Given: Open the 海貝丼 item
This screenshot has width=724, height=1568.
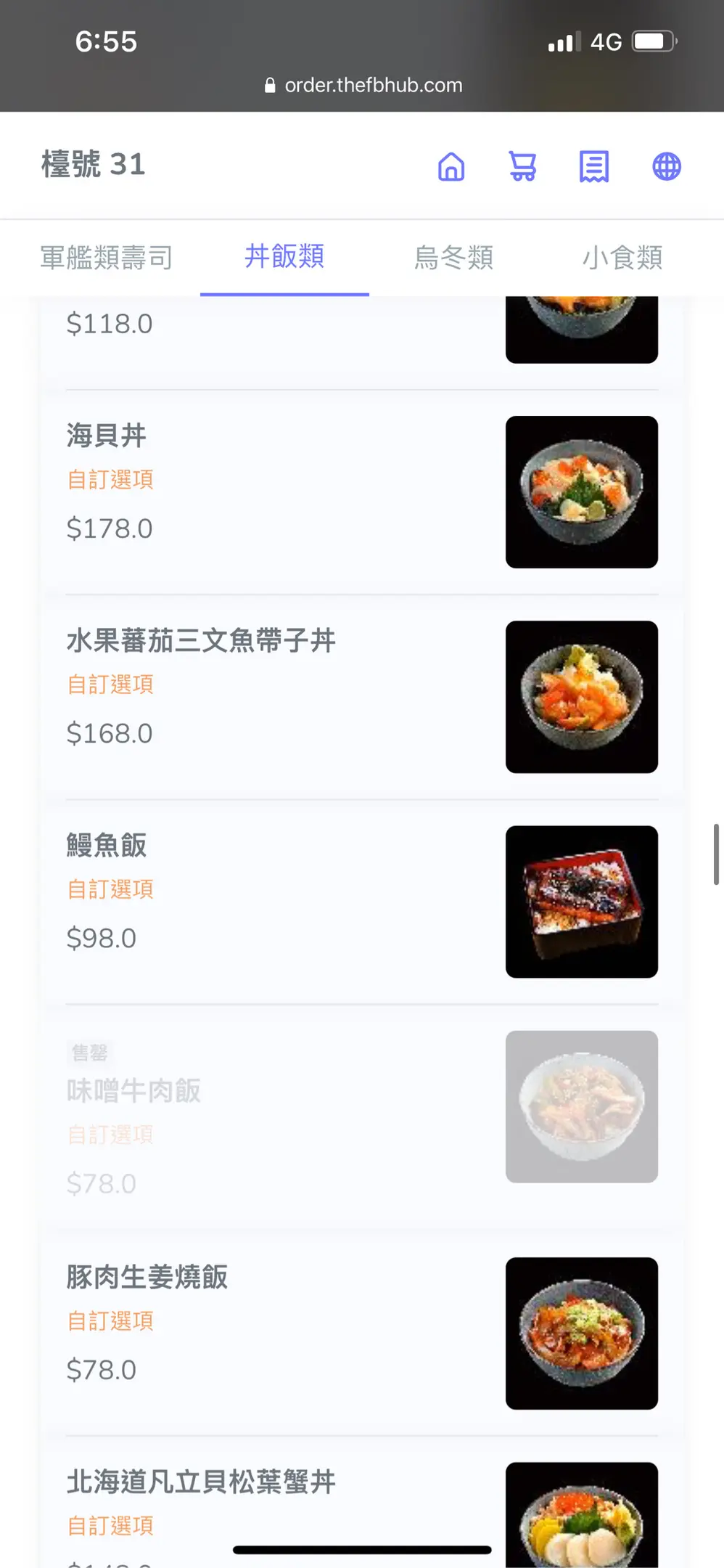Looking at the screenshot, I should [x=362, y=492].
